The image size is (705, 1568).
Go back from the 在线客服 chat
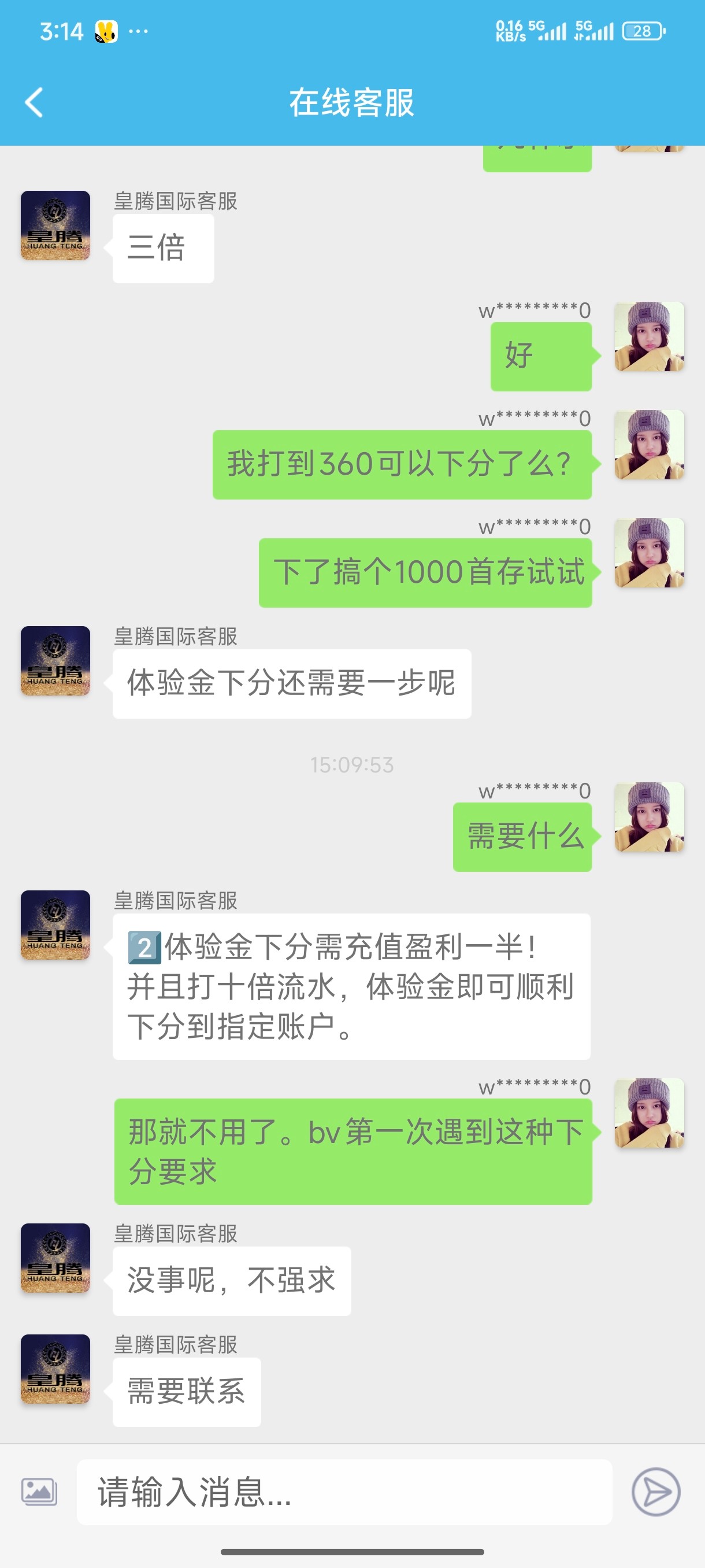(34, 102)
